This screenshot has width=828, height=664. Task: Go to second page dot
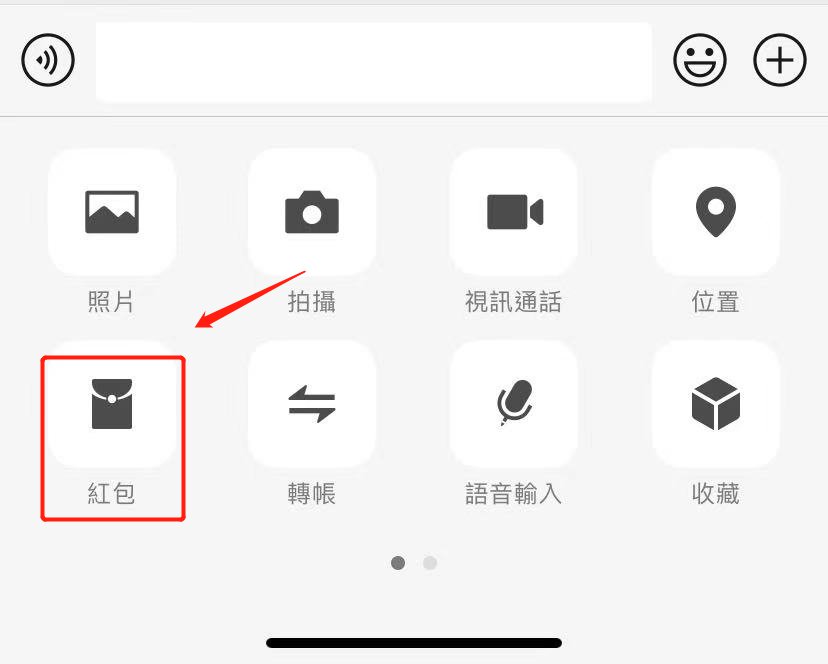(x=430, y=563)
